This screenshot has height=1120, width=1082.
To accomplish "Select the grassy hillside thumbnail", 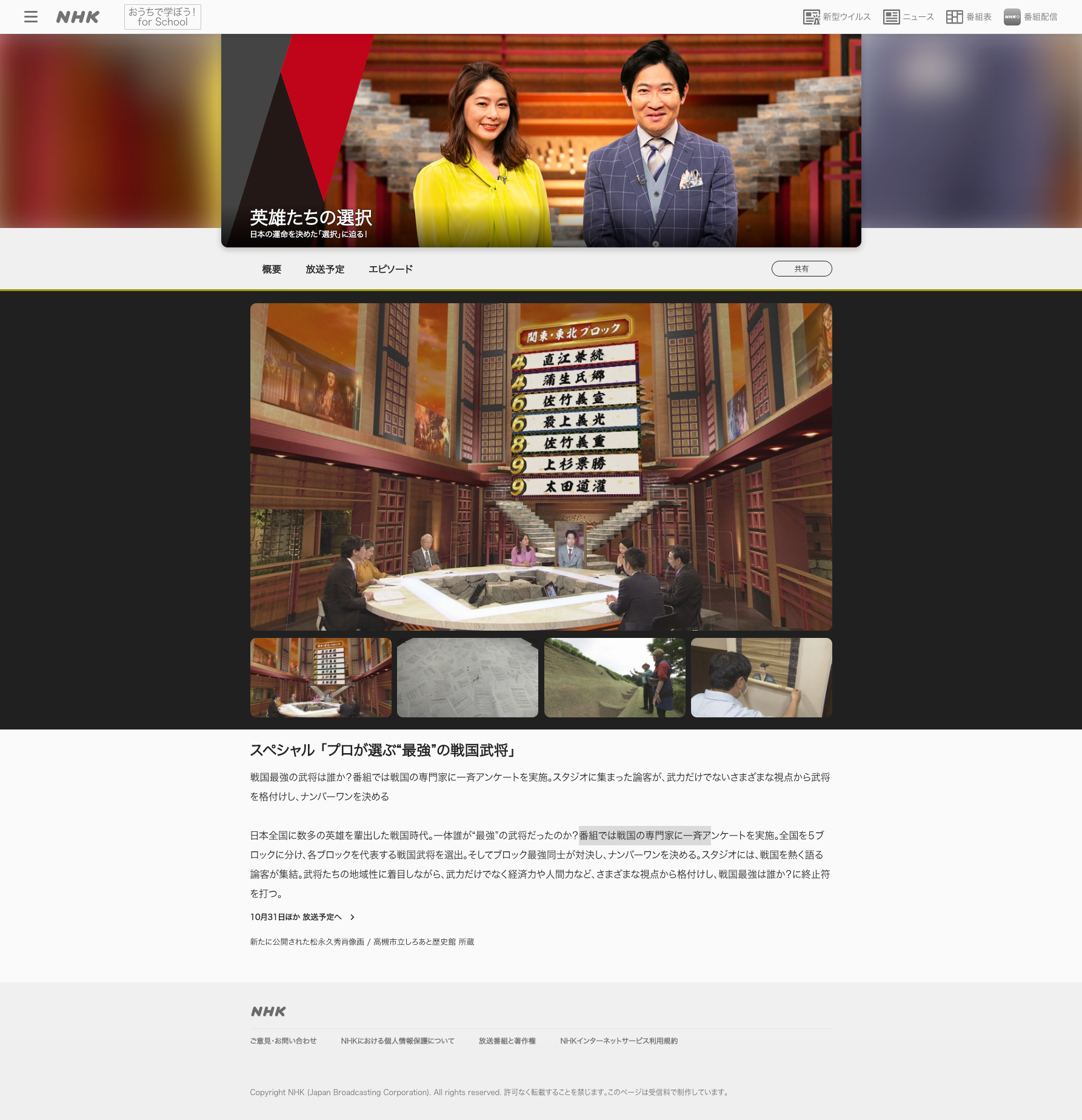I will click(x=615, y=677).
